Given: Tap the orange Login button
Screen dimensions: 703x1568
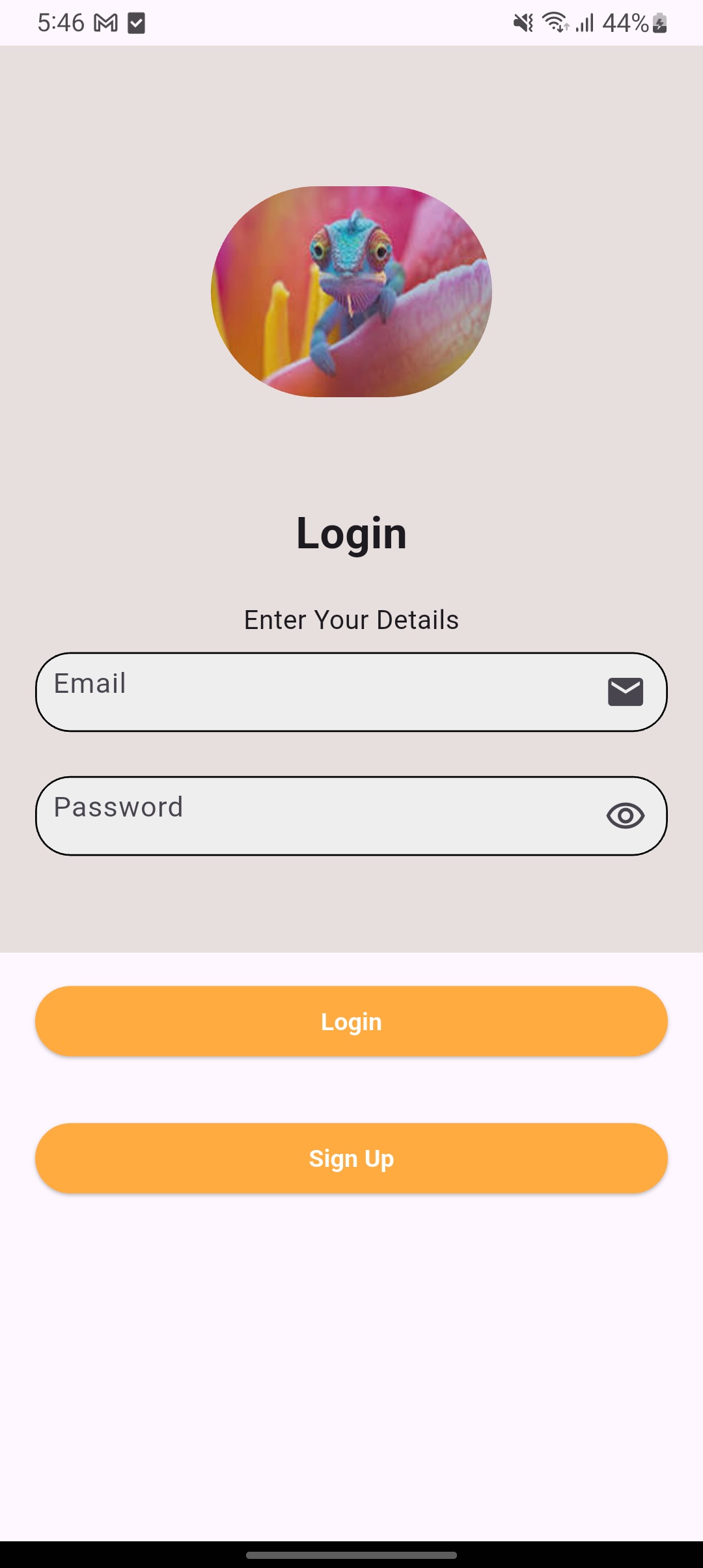Looking at the screenshot, I should coord(351,1021).
